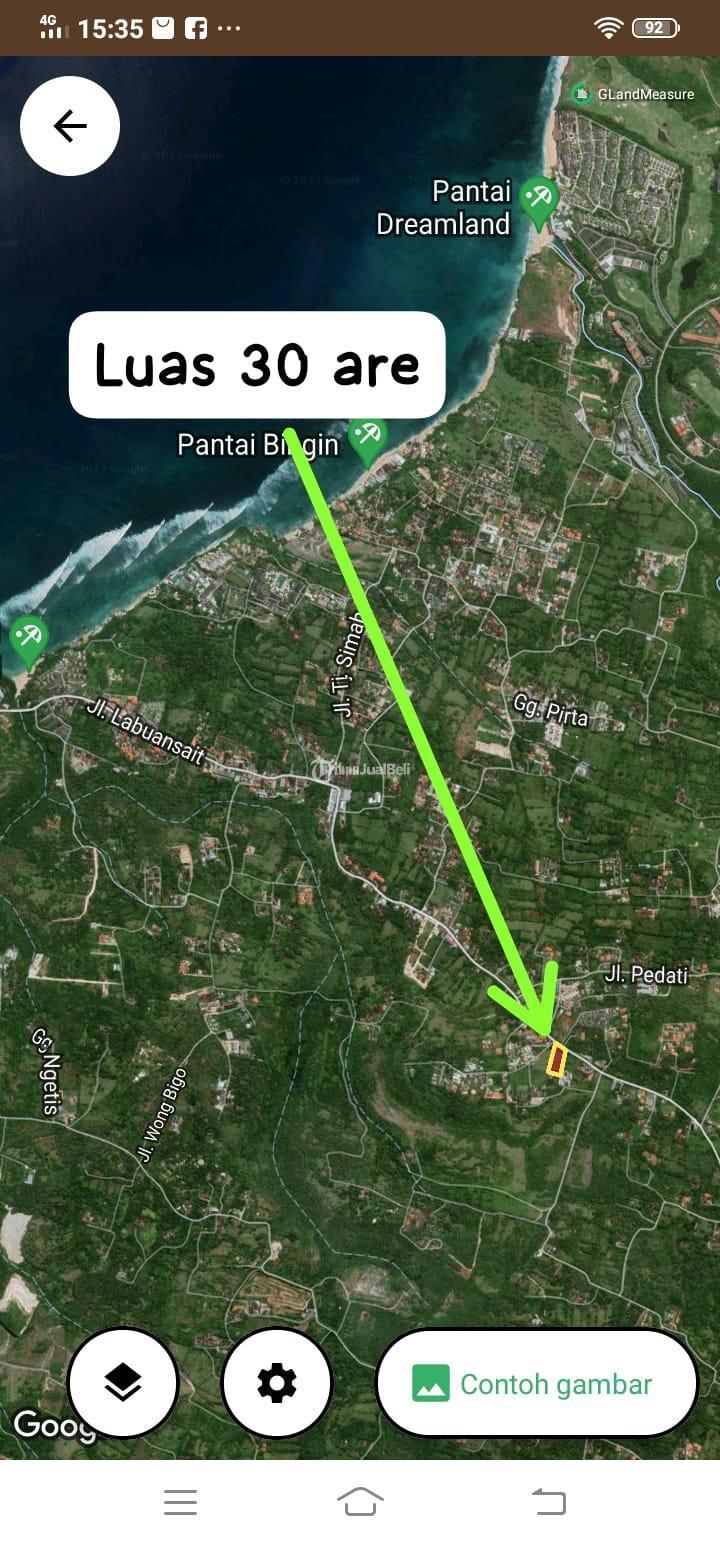The width and height of the screenshot is (720, 1544).
Task: Select the Pantai Dreamland beach marker
Action: [540, 197]
